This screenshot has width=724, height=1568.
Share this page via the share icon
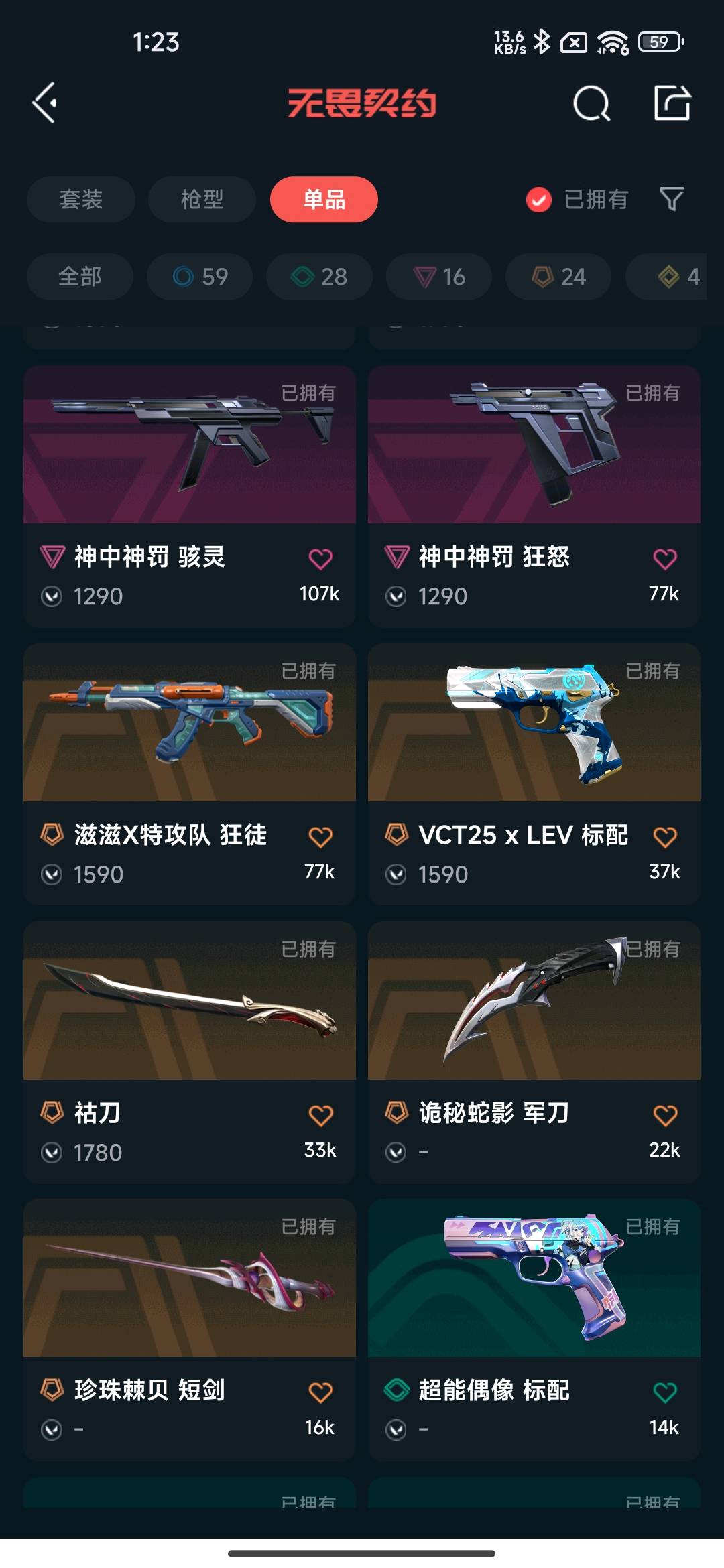[672, 103]
